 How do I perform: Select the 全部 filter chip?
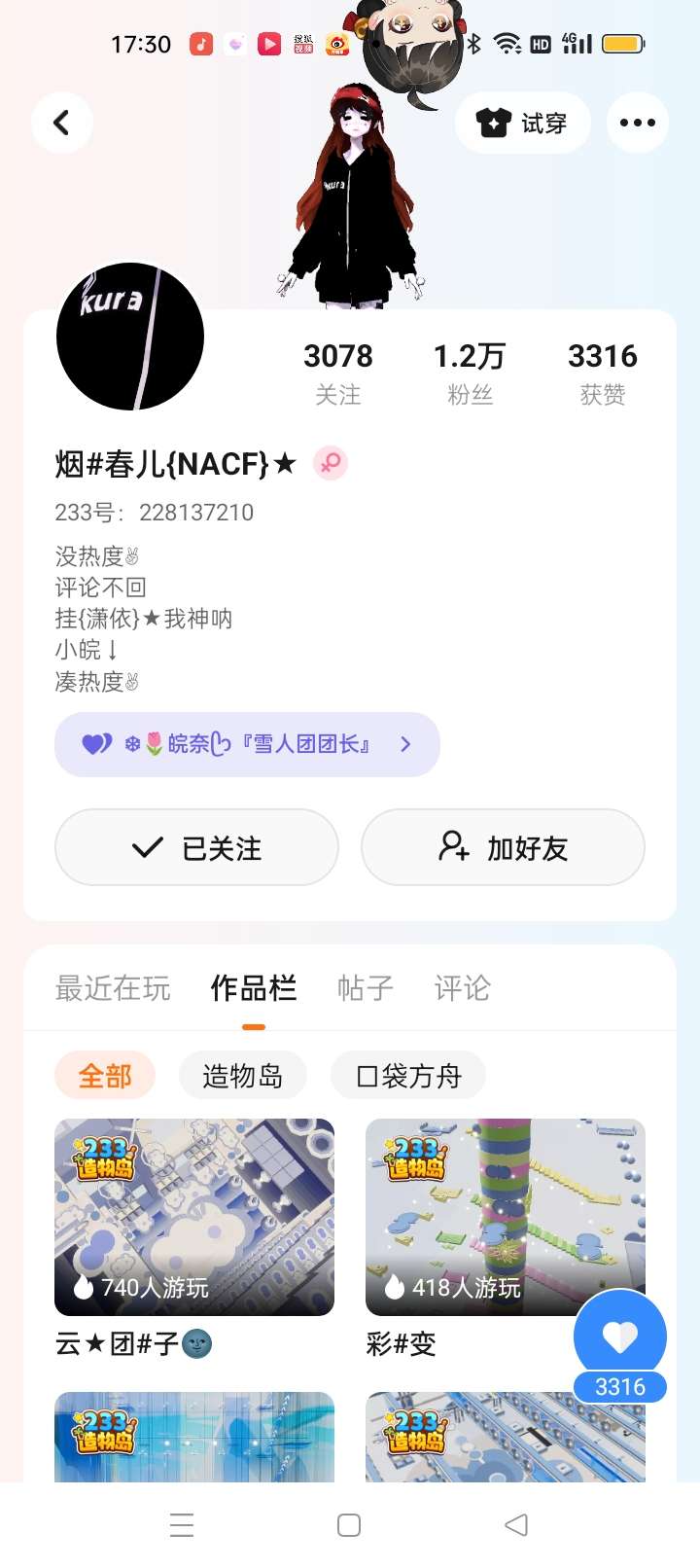[105, 1076]
